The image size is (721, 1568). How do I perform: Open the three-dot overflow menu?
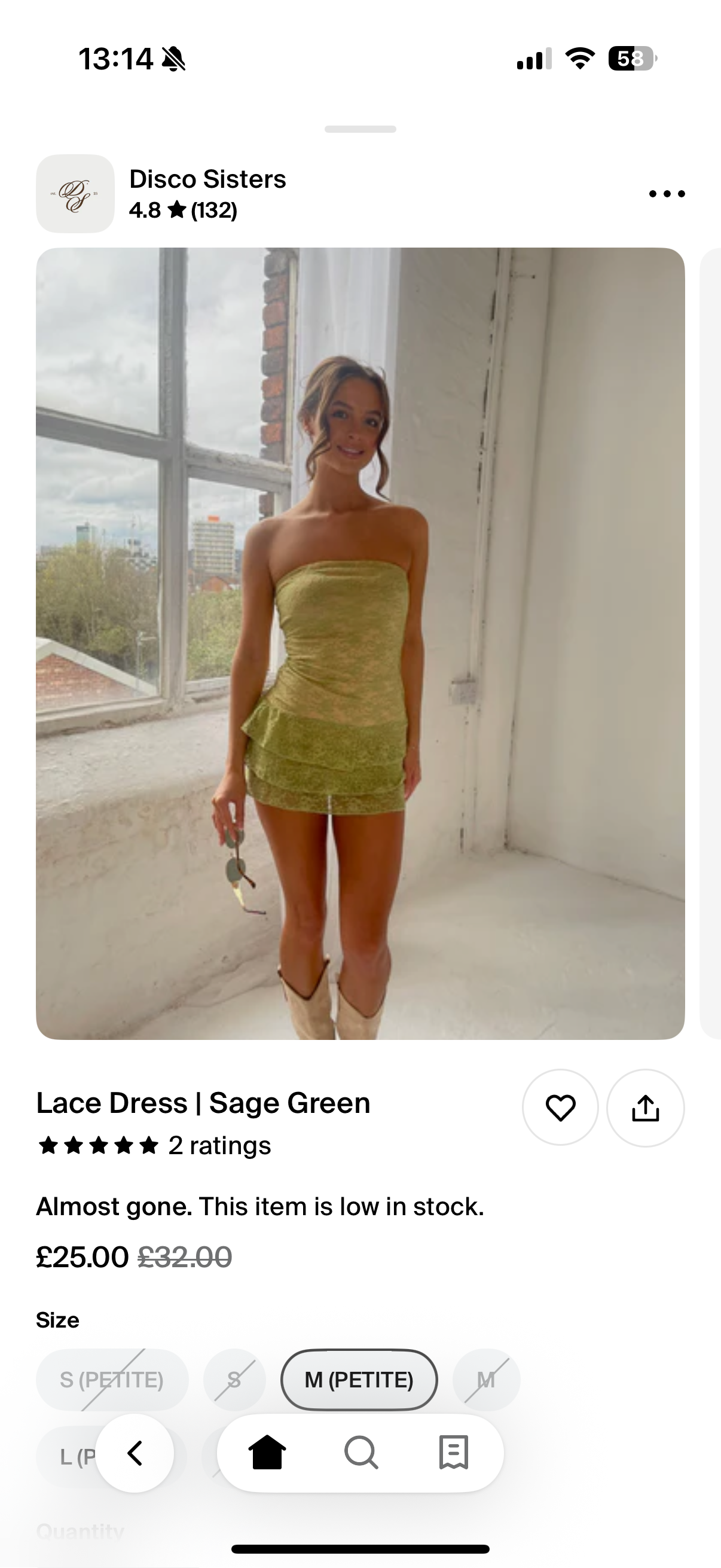tap(666, 194)
